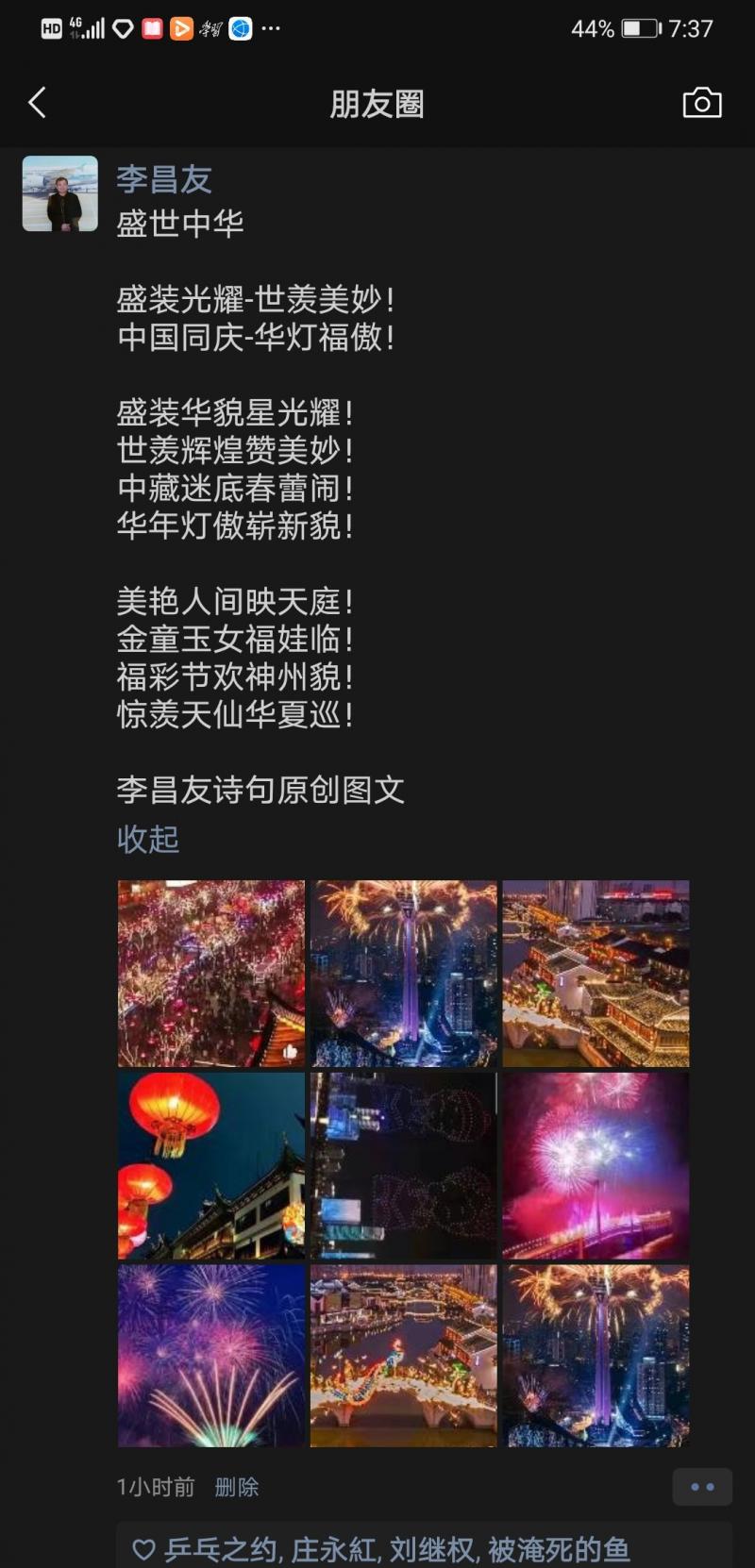
Task: Open 乒乓之约's profile from the likes
Action: (x=221, y=1549)
